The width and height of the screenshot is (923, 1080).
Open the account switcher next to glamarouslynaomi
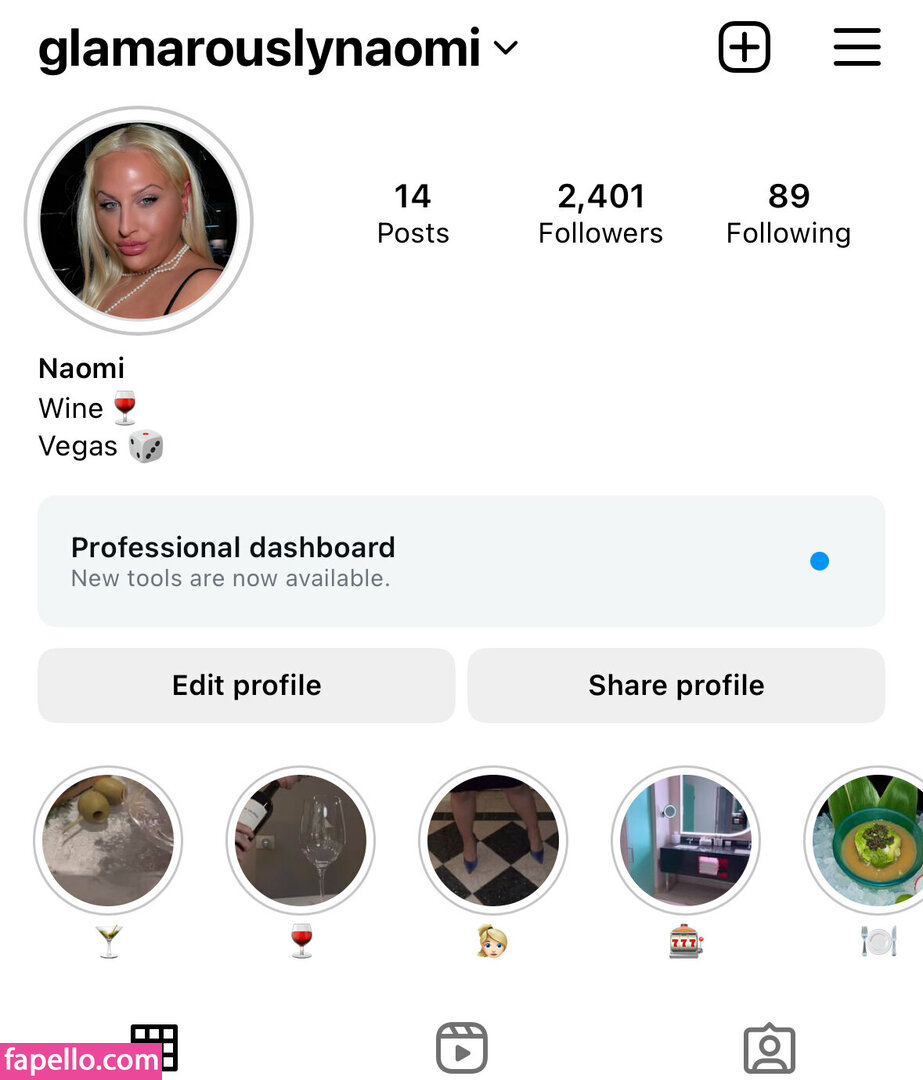(506, 48)
